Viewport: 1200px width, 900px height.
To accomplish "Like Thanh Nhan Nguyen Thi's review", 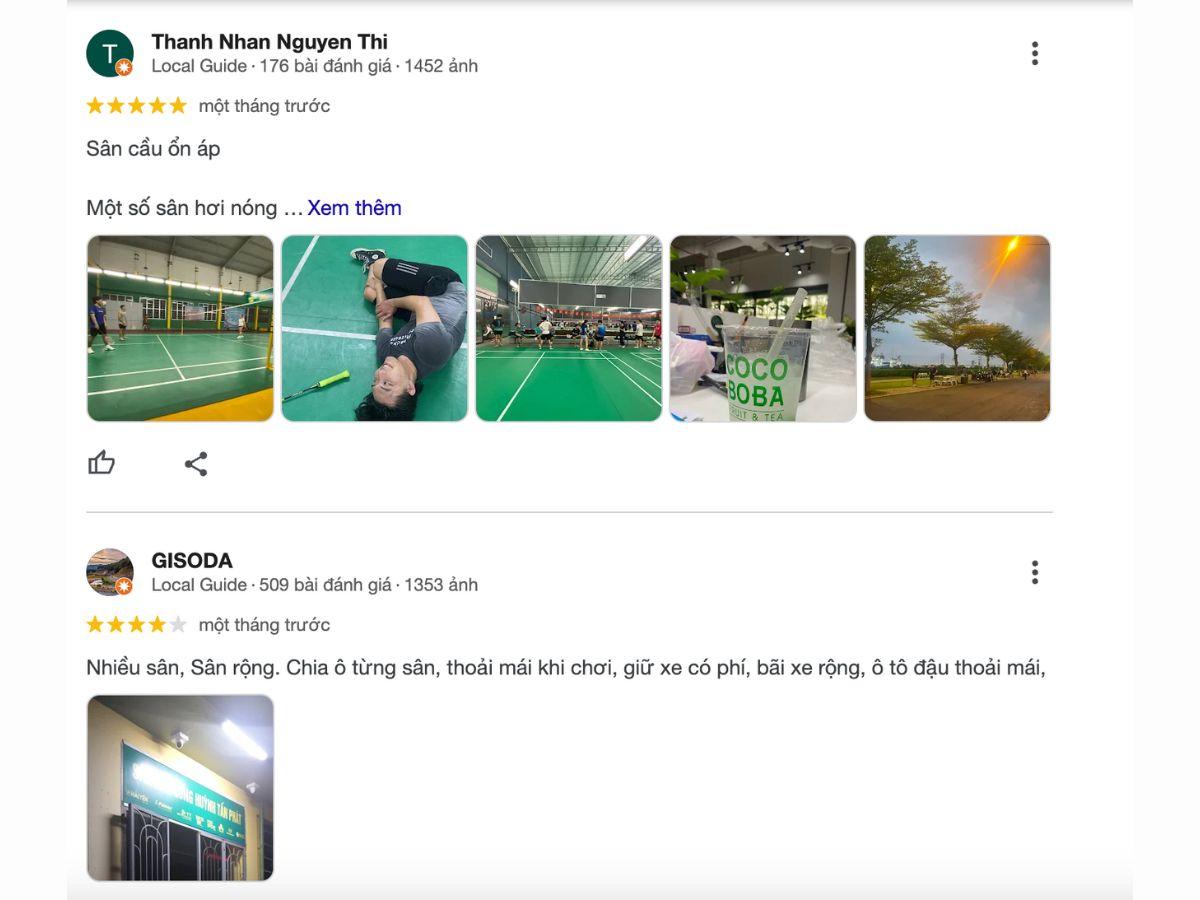I will [102, 463].
